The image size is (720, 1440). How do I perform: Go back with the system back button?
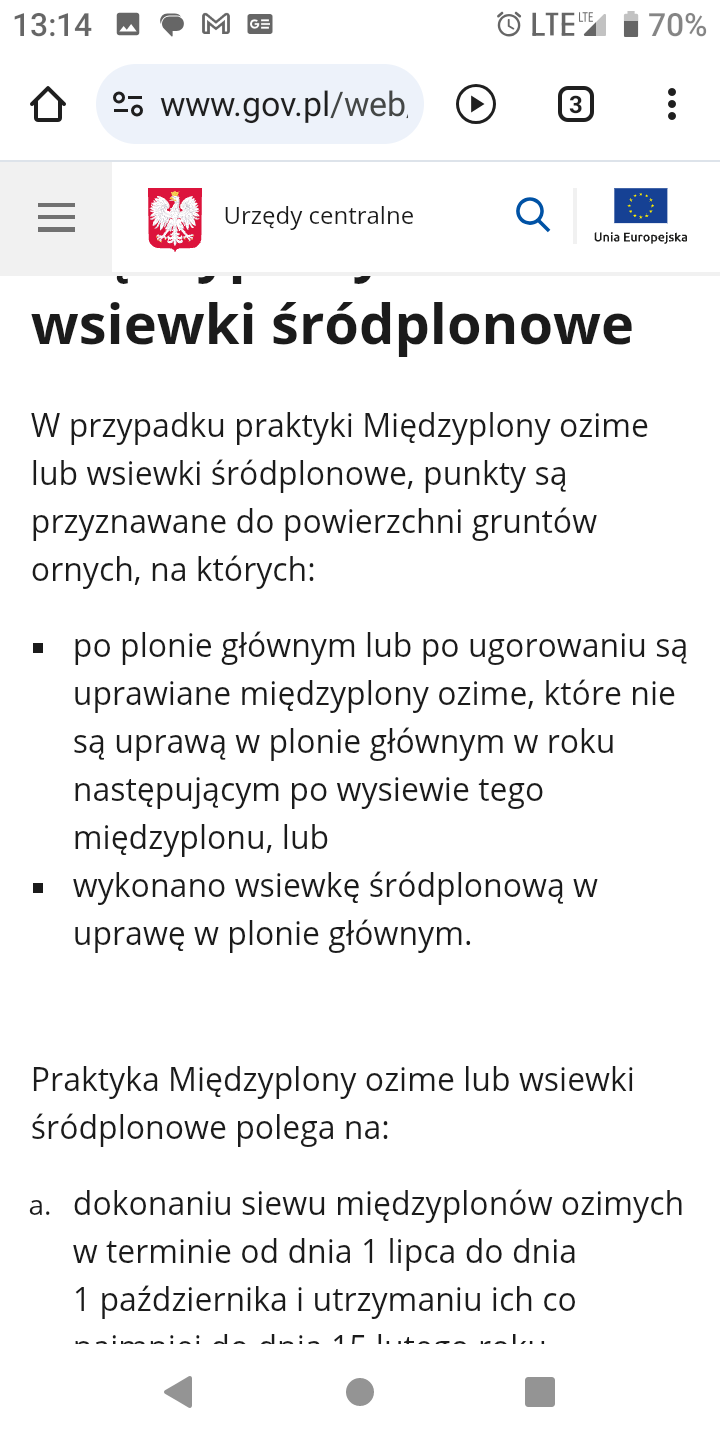pos(178,1391)
